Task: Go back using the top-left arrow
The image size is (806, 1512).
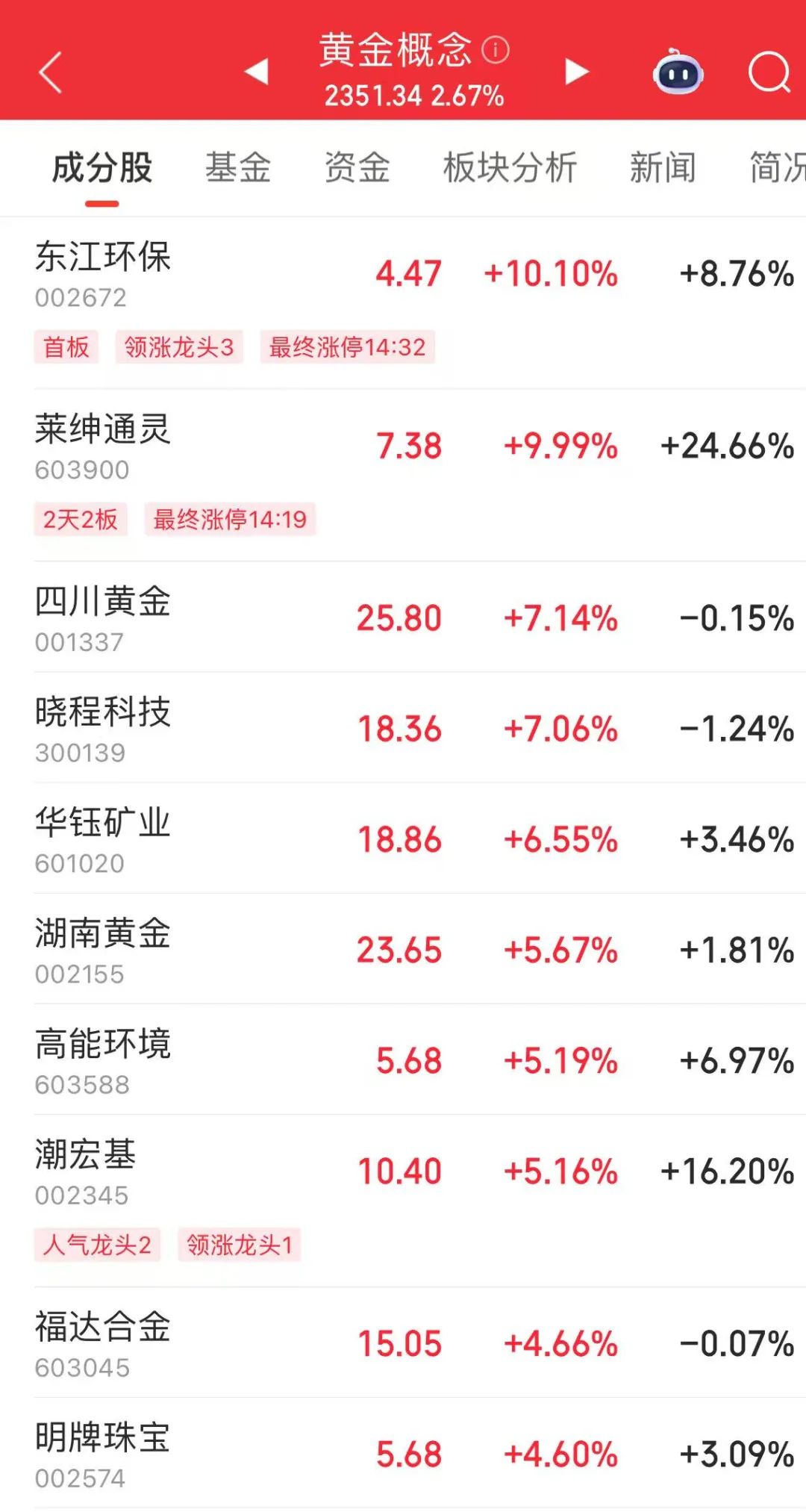Action: (x=50, y=72)
